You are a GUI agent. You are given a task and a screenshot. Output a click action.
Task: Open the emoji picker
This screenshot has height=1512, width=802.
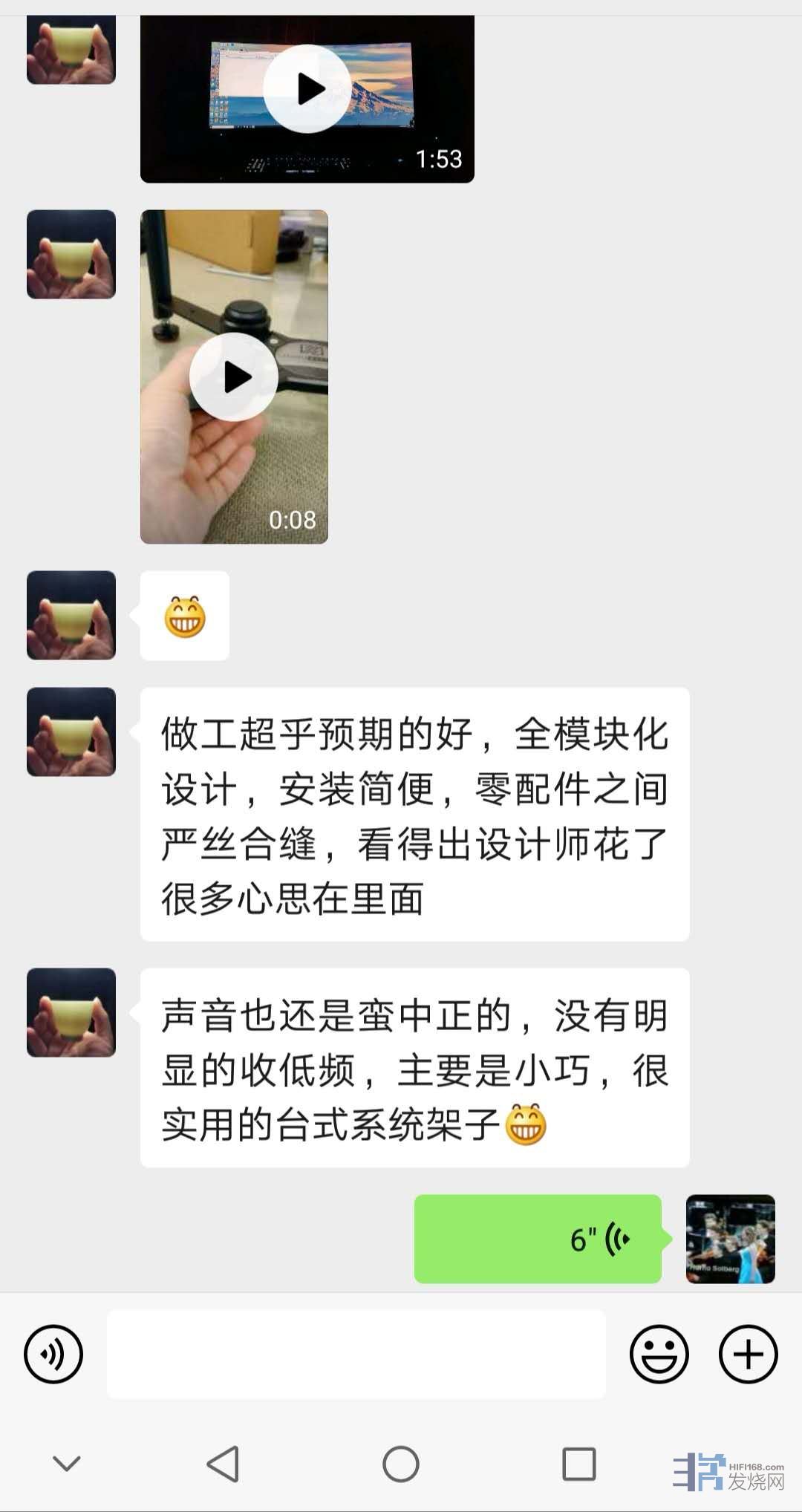click(x=659, y=1354)
